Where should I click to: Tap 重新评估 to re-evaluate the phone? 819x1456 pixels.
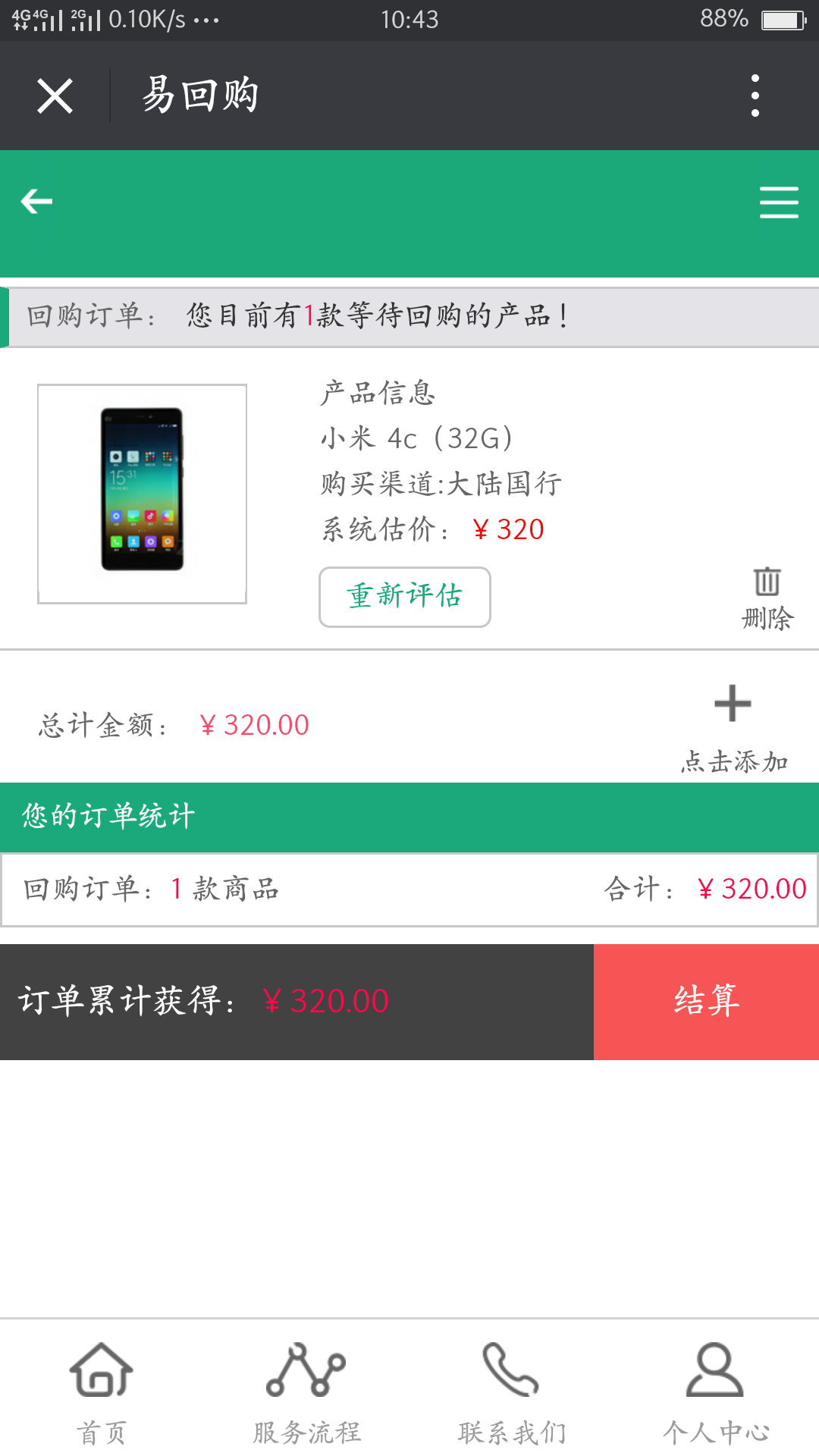404,597
